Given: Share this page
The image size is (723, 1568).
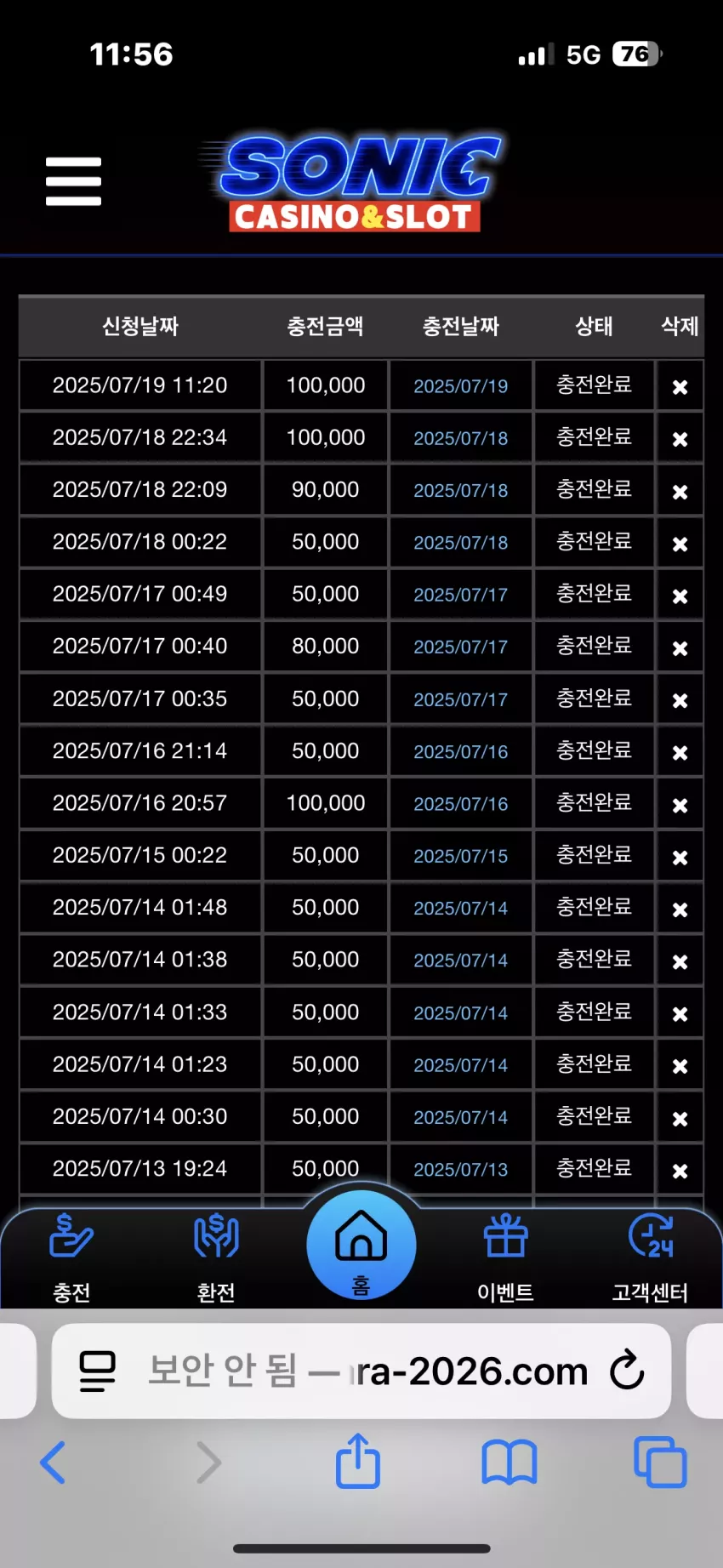Looking at the screenshot, I should [x=357, y=1461].
